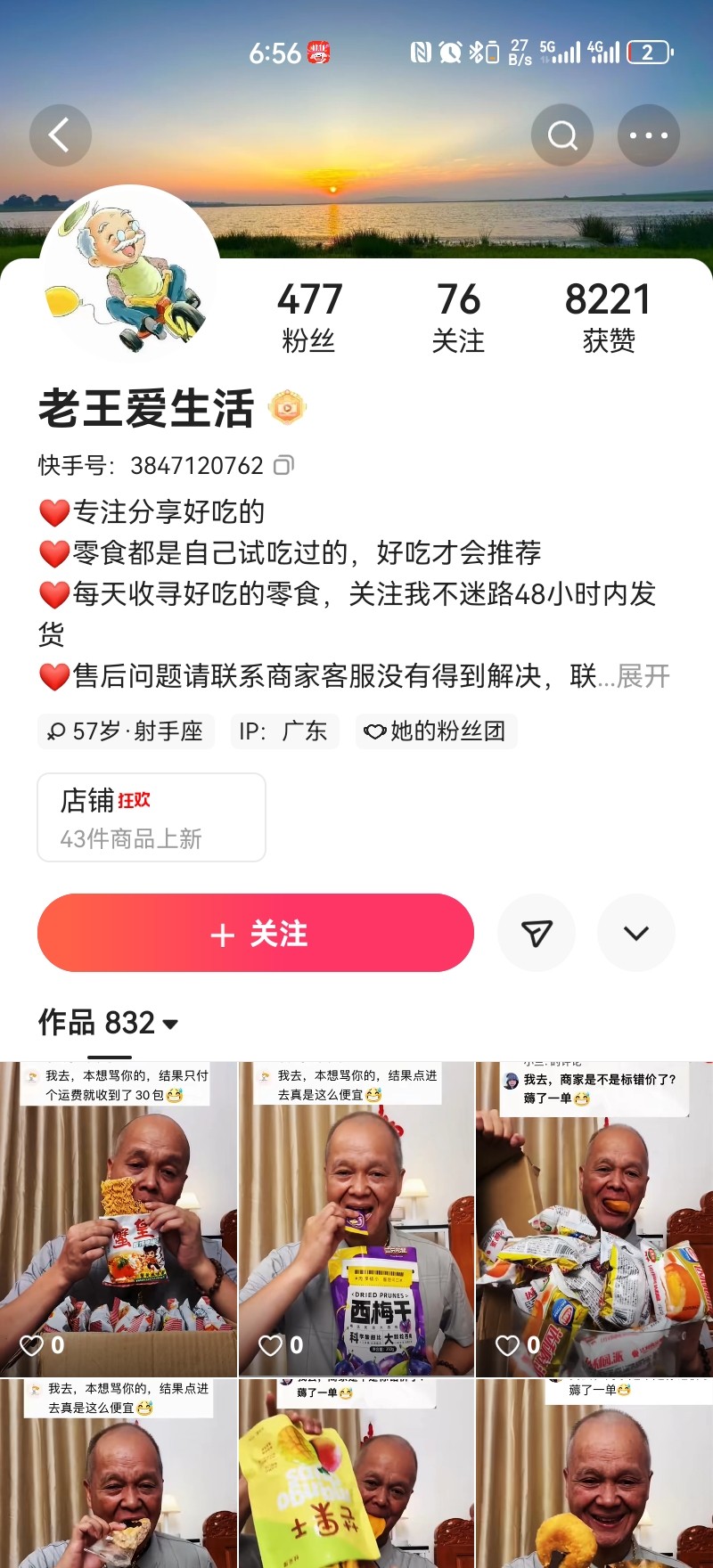Open search on this profile
Image resolution: width=713 pixels, height=1568 pixels.
pos(561,135)
